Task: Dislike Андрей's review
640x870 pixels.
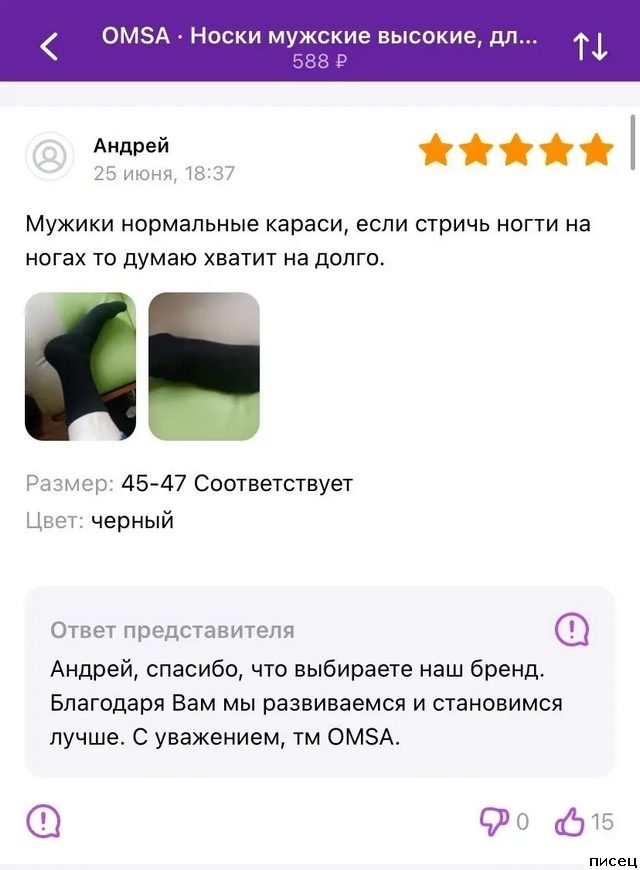Action: [494, 822]
